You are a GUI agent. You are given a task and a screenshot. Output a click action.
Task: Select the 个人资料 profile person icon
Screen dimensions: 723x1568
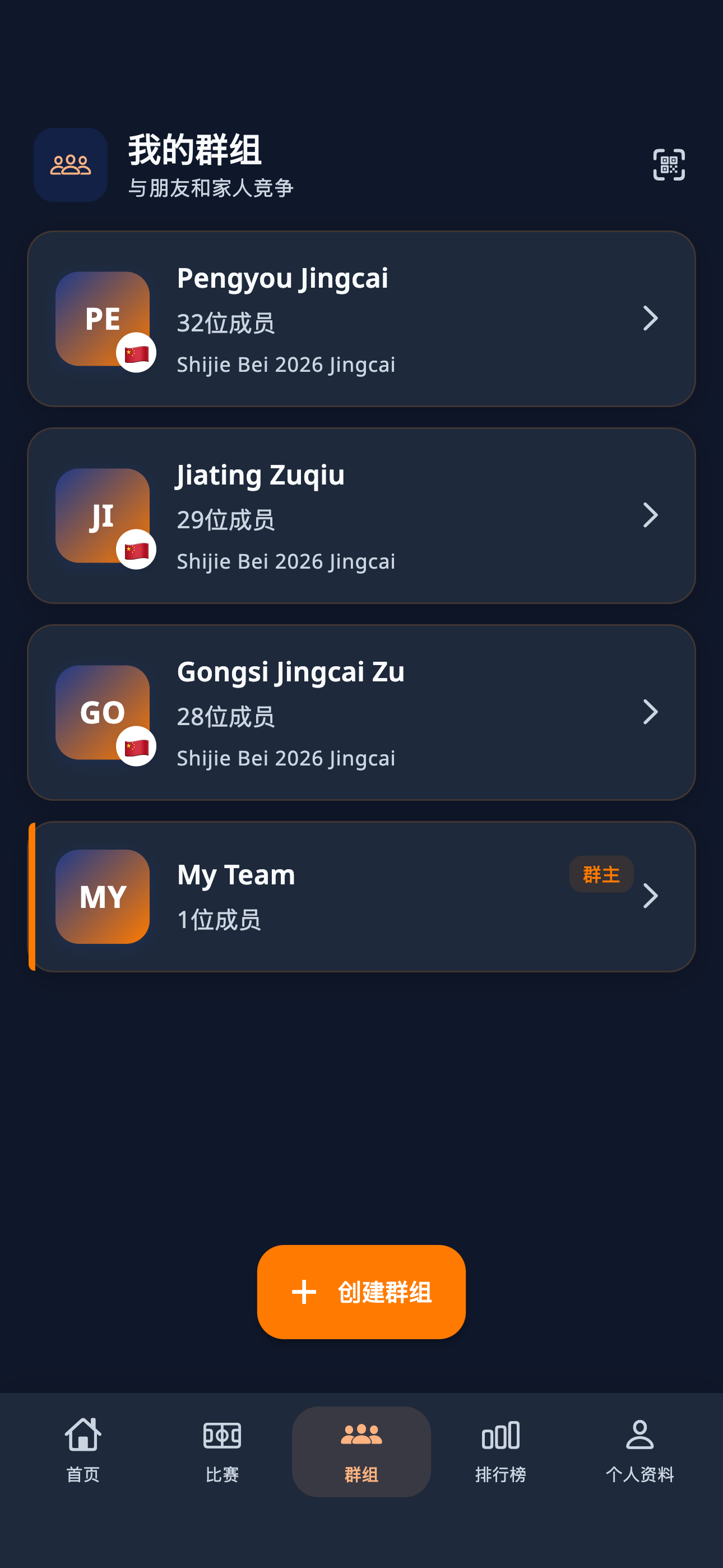point(639,1435)
